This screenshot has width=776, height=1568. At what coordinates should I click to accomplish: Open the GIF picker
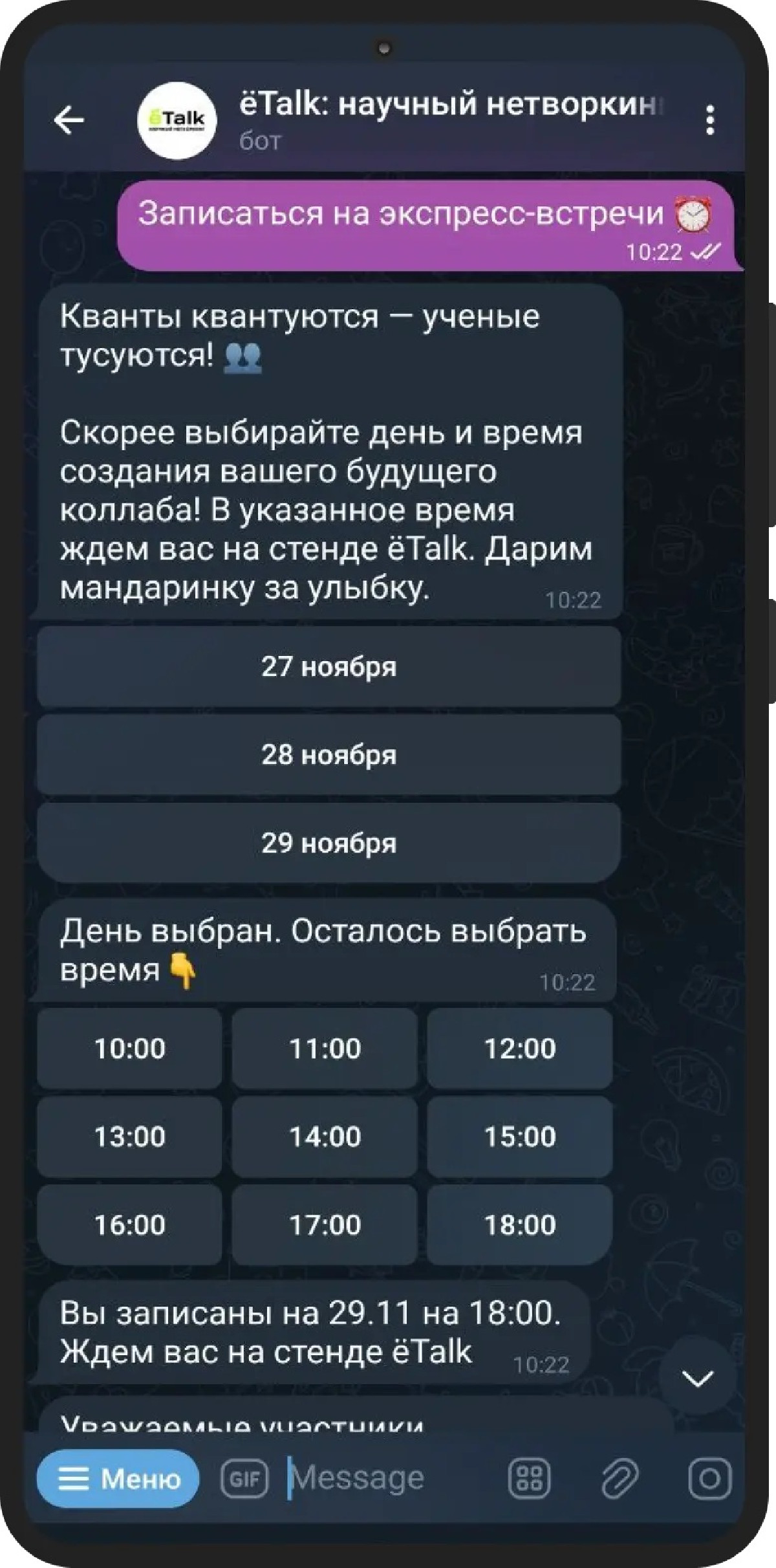pyautogui.click(x=244, y=1479)
